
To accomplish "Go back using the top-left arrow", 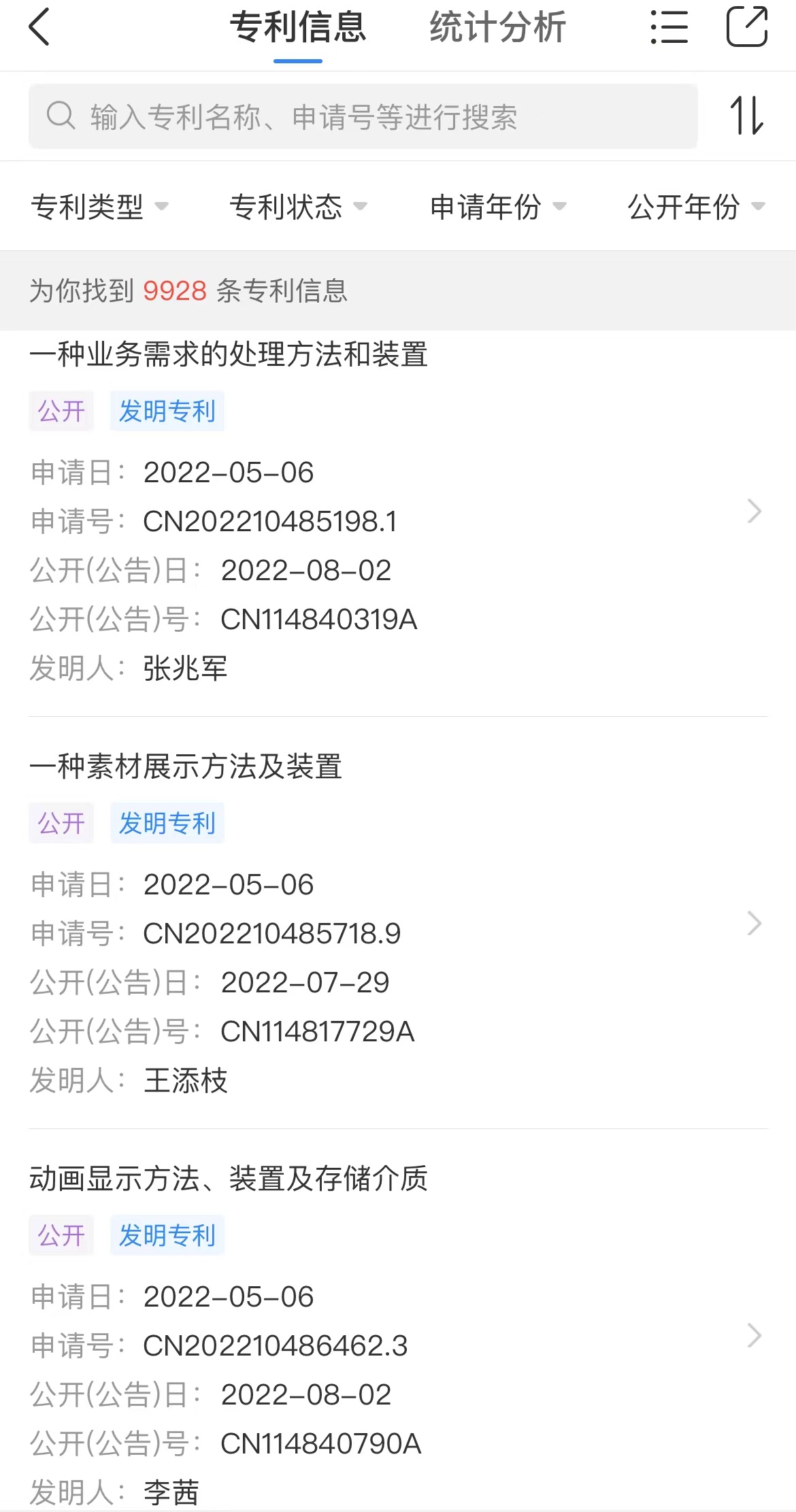I will pyautogui.click(x=39, y=27).
